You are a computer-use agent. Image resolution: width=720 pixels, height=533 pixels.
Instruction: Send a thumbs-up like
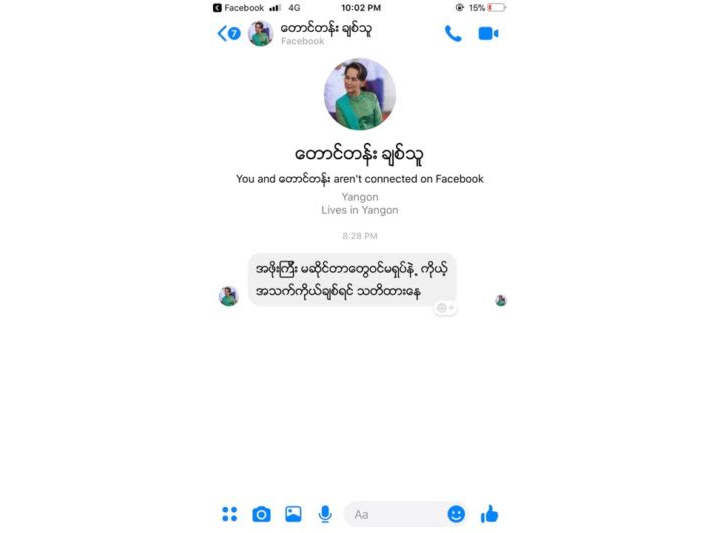click(x=489, y=514)
